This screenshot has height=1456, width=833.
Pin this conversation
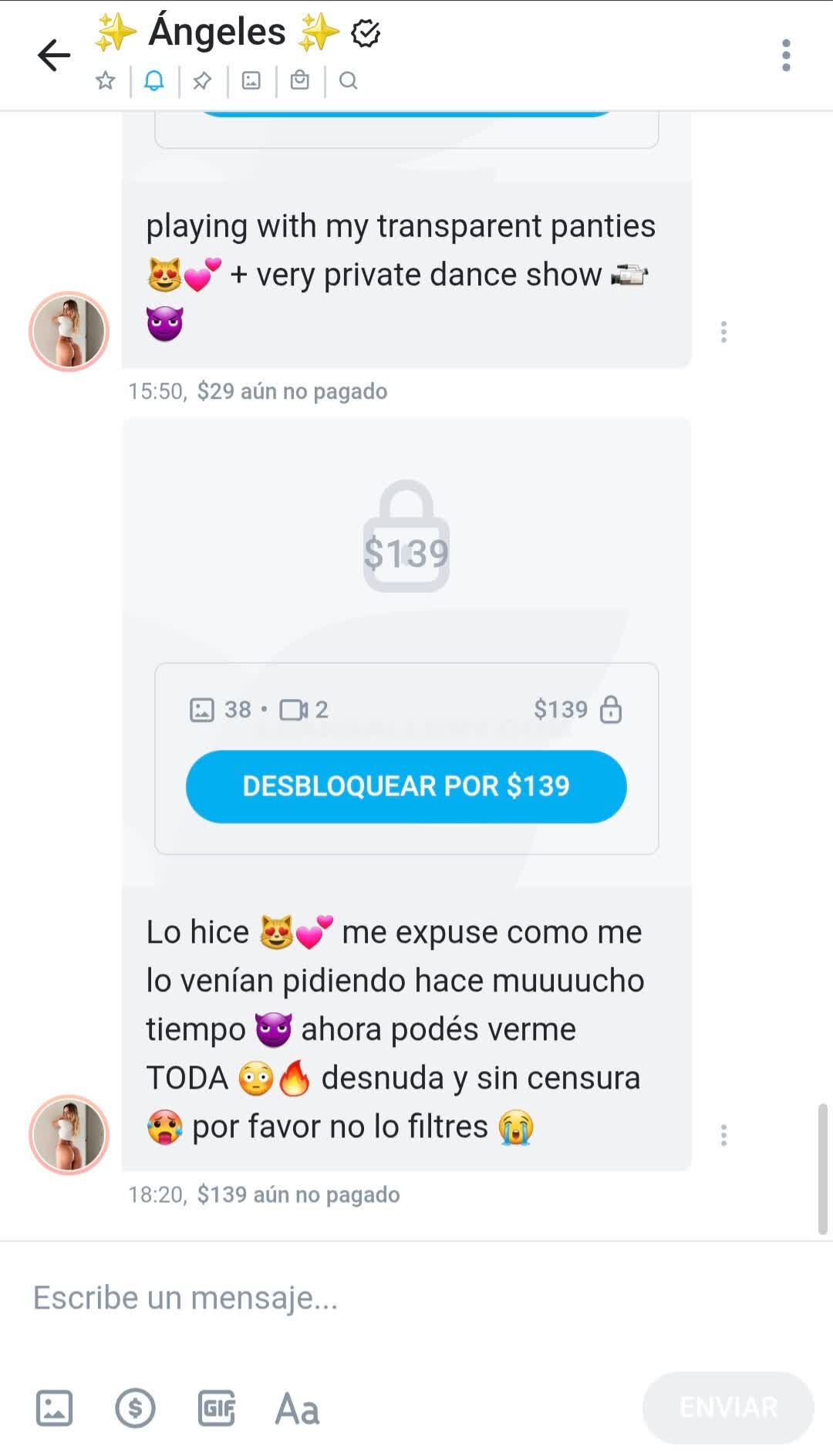tap(203, 80)
